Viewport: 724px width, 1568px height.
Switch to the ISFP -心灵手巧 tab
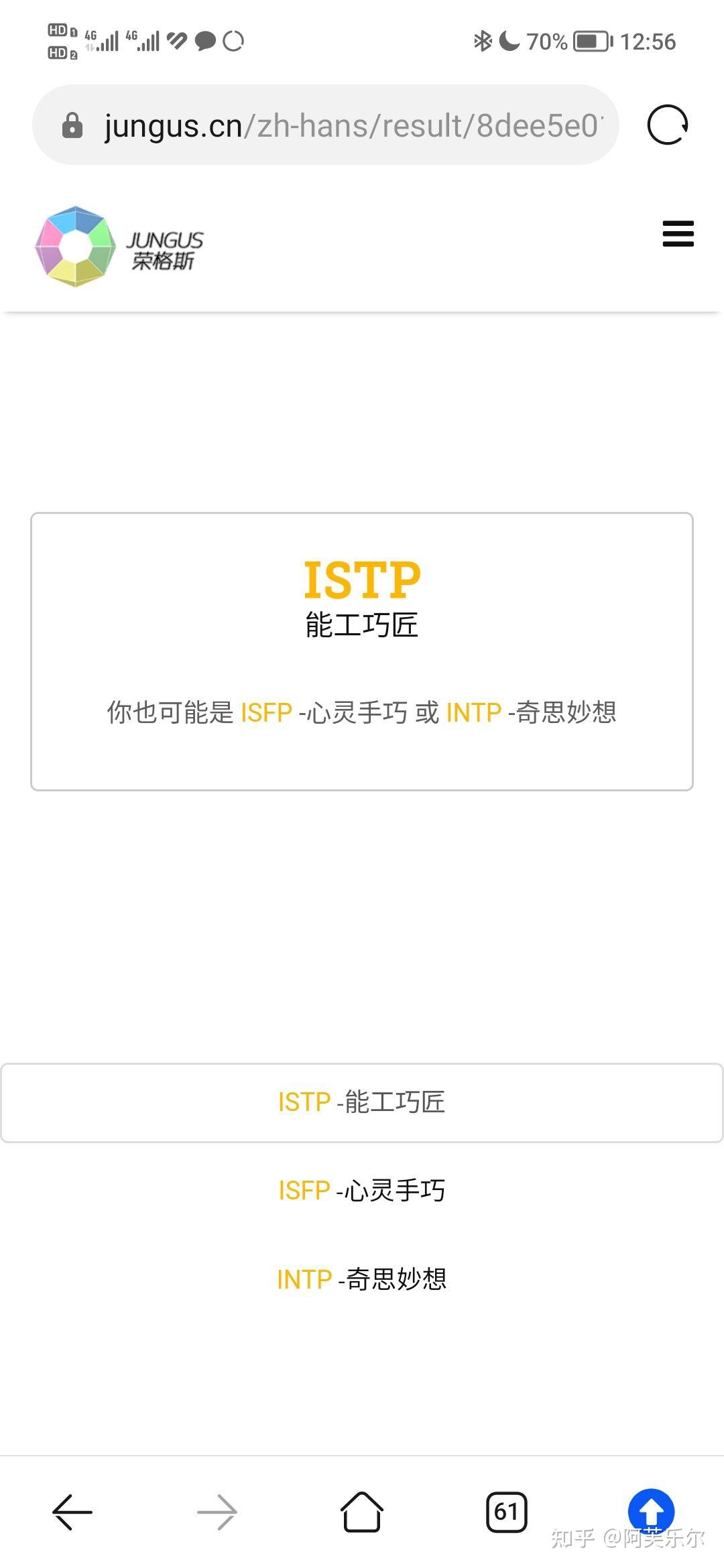click(362, 1191)
